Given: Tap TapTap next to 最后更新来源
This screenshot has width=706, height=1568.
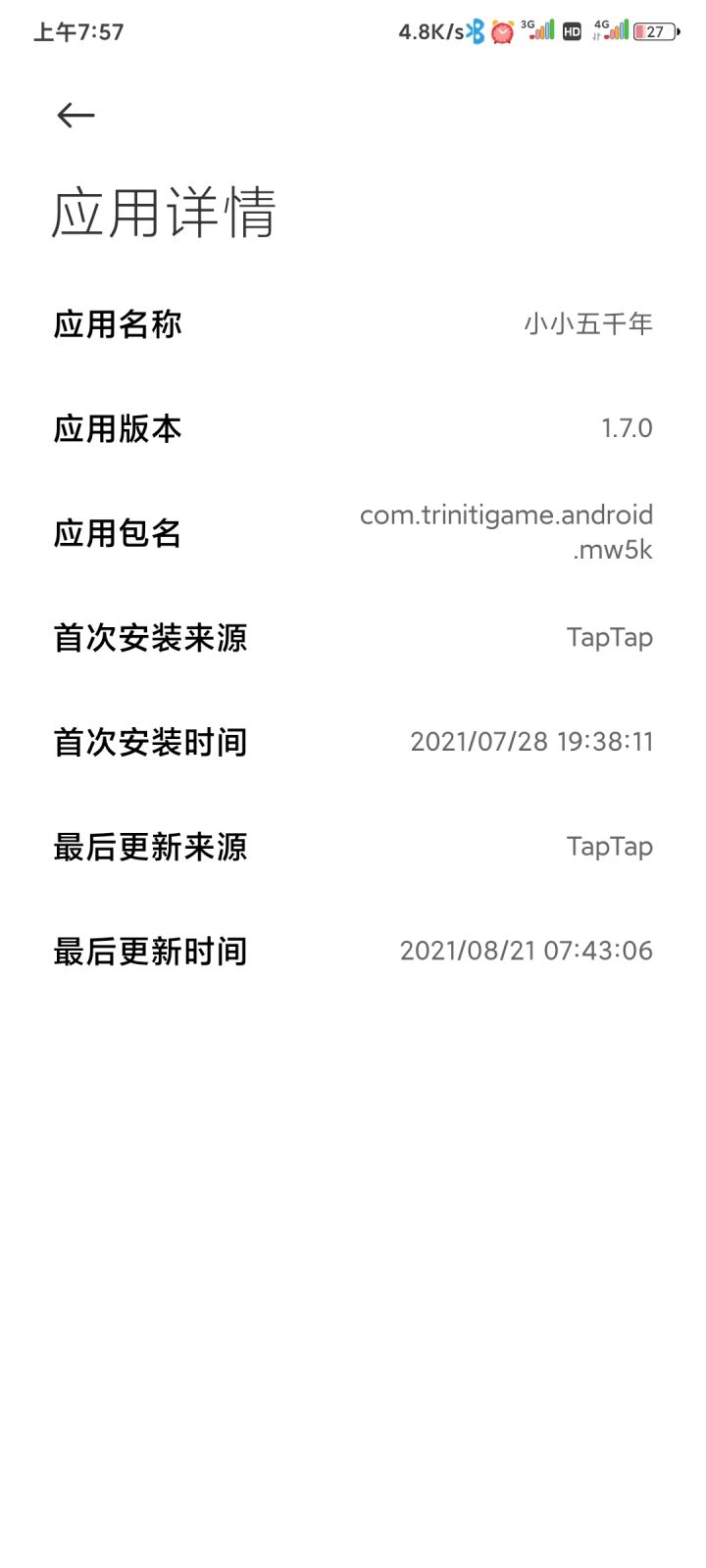Looking at the screenshot, I should [x=609, y=846].
